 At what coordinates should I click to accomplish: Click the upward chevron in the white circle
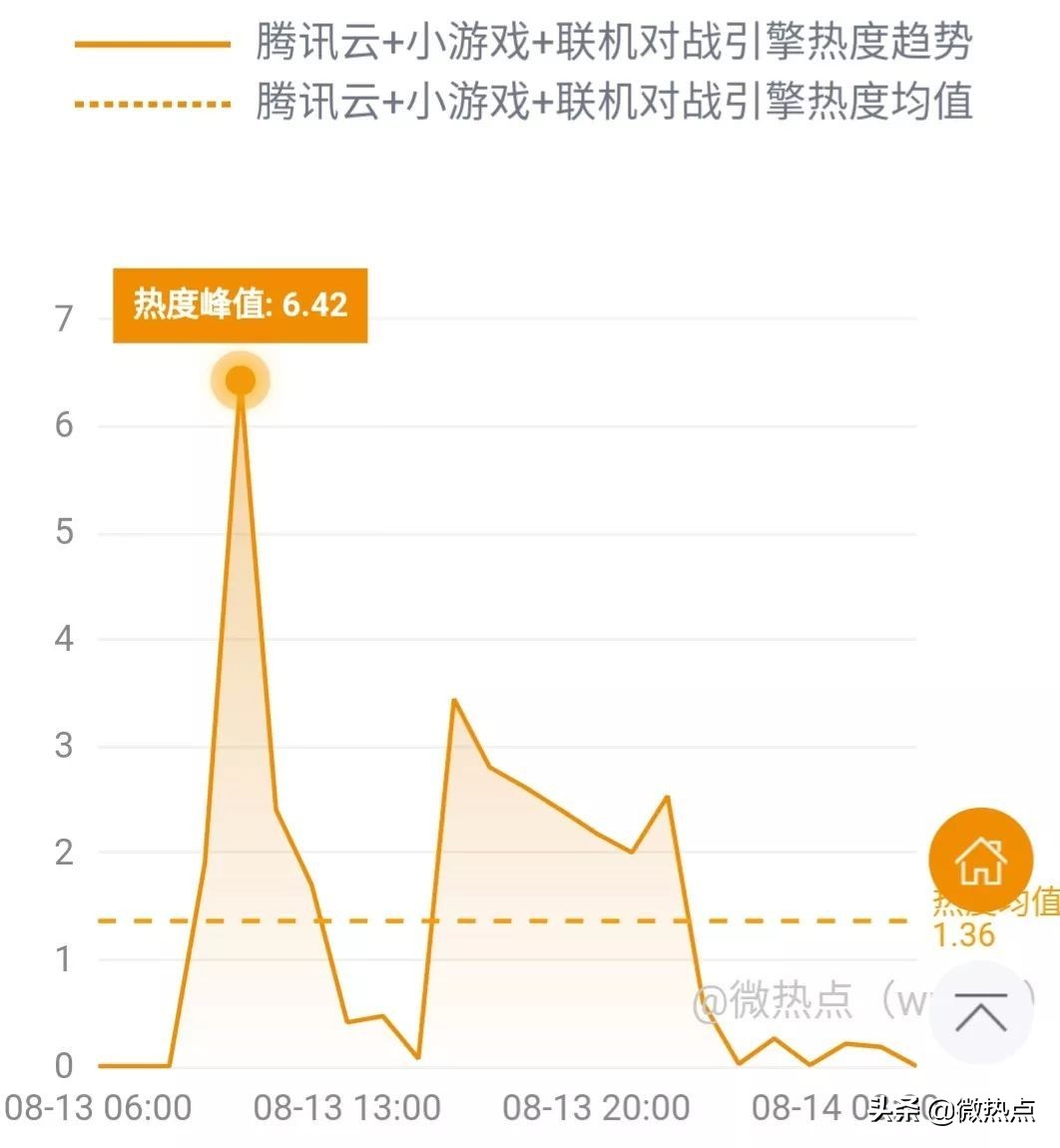point(981,1011)
